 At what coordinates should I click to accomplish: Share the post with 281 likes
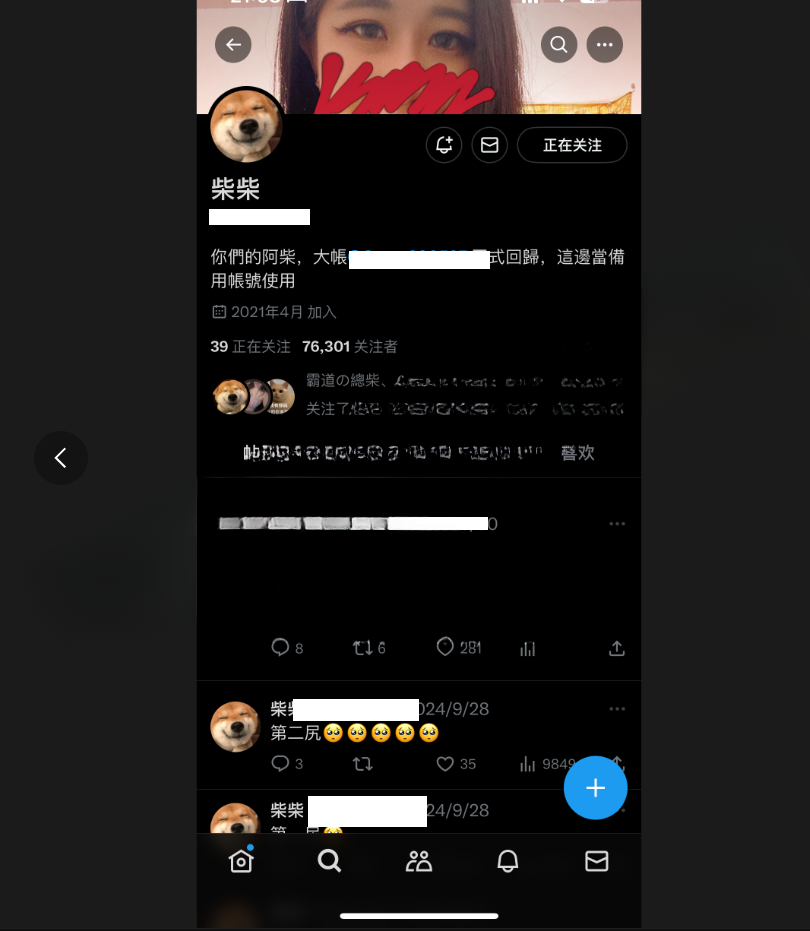tap(617, 648)
